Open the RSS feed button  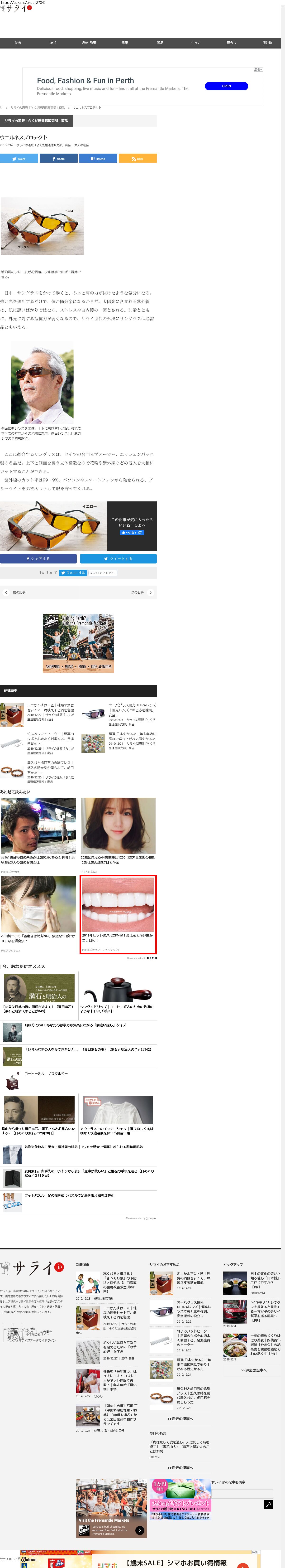tap(137, 158)
